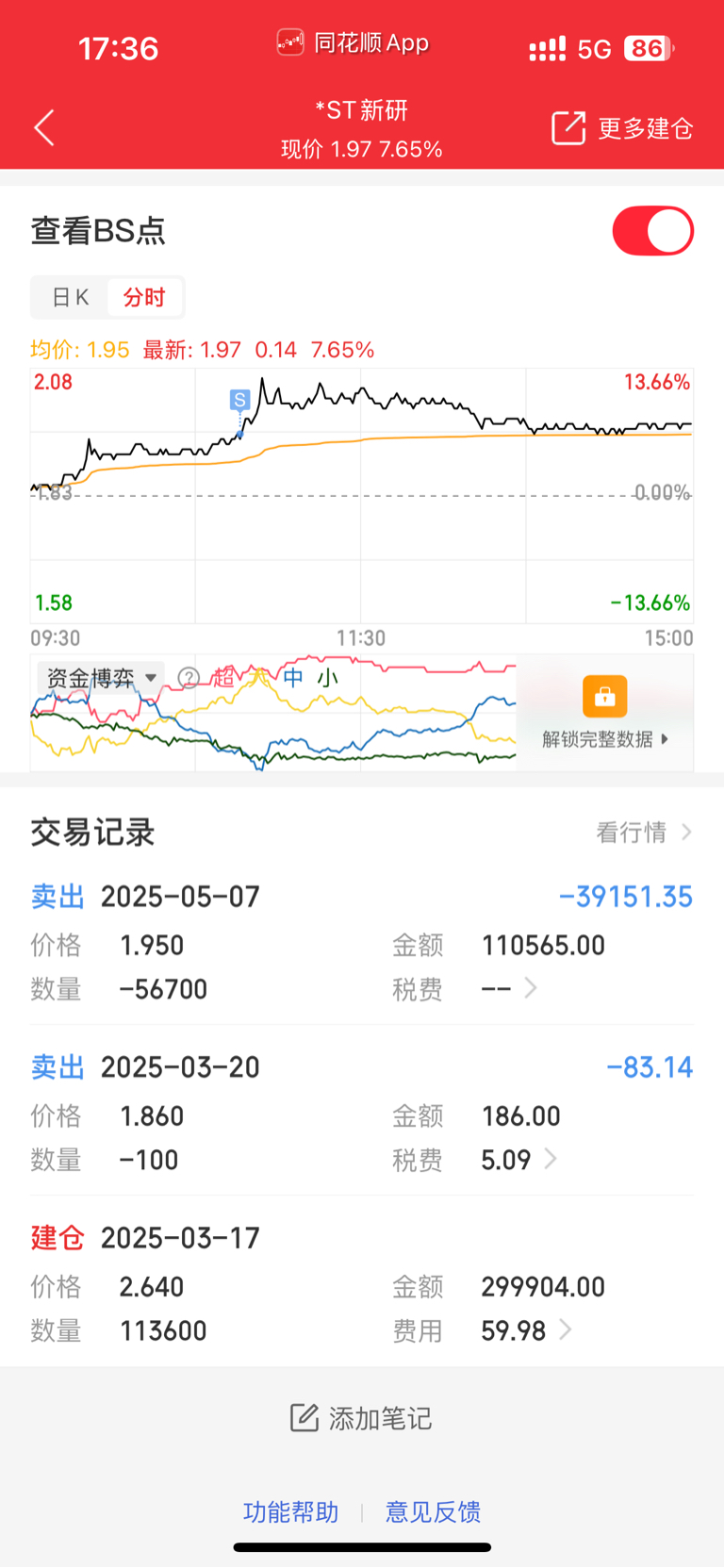This screenshot has height=1568, width=724.
Task: Turn off the 查看BS点 switch
Action: 653,231
